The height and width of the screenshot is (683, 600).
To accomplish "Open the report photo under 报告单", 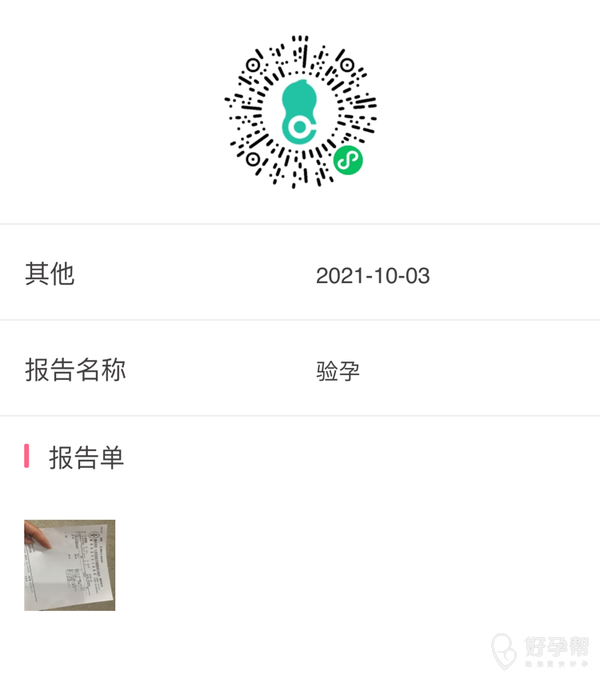I will [70, 565].
